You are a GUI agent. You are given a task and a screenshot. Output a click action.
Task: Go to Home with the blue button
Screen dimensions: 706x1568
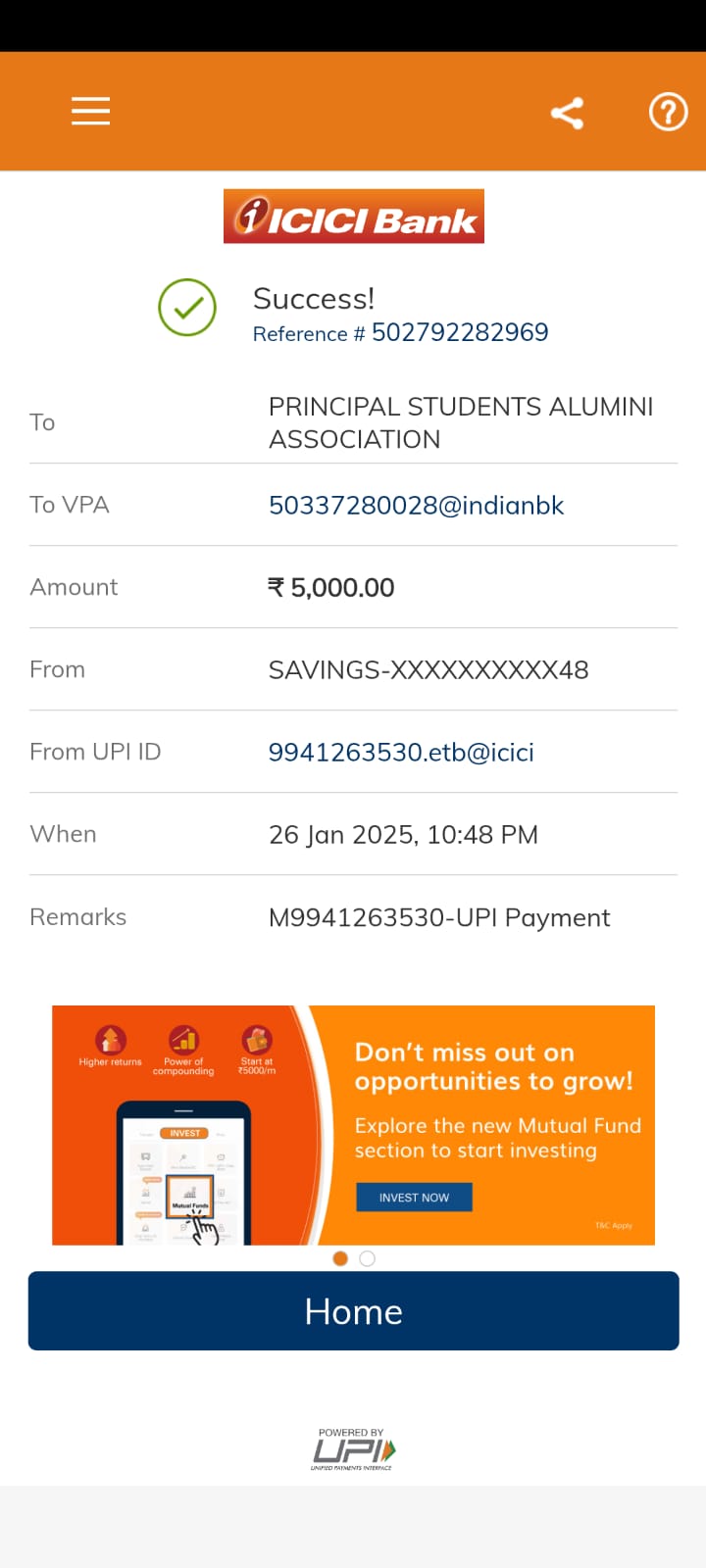pos(353,1310)
